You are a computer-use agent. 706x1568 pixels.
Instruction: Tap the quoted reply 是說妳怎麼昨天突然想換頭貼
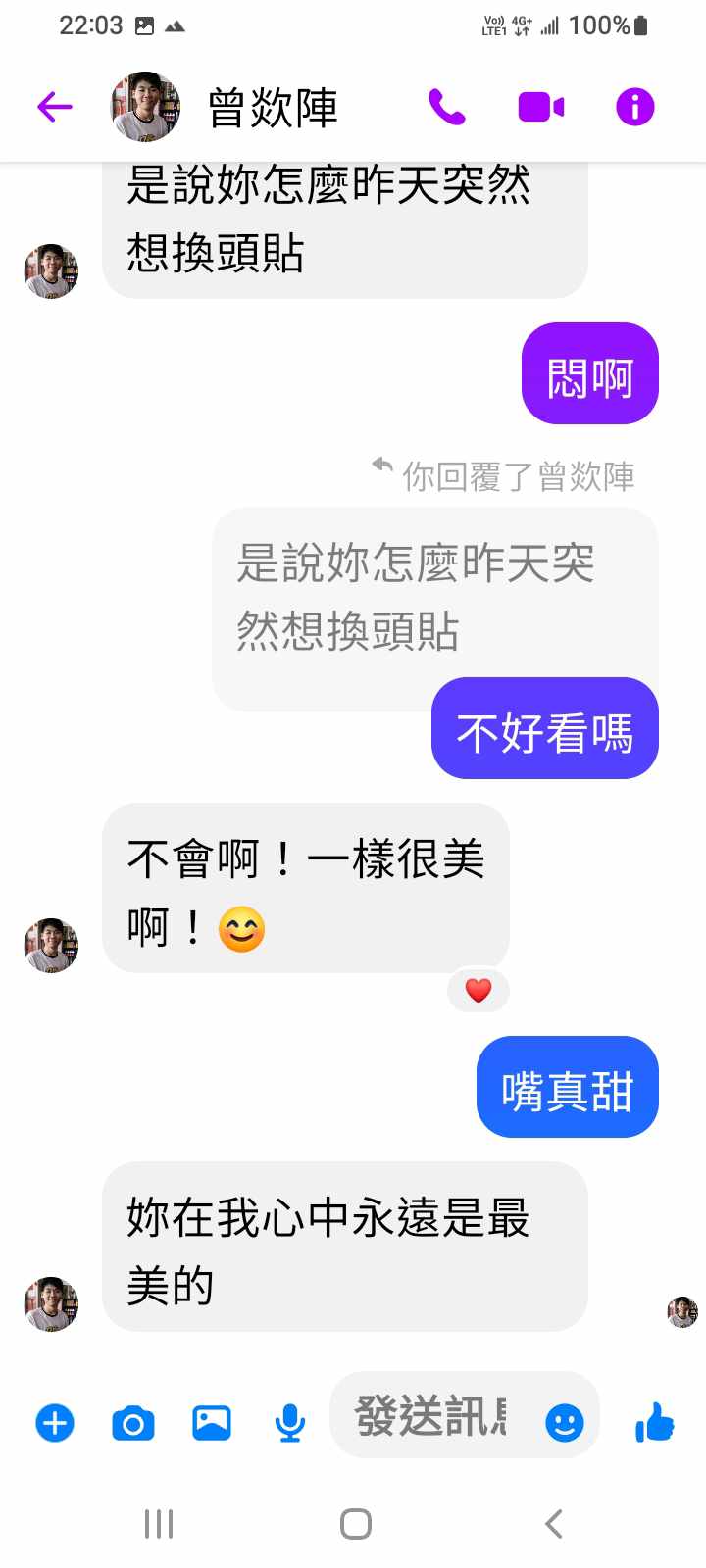click(x=416, y=597)
